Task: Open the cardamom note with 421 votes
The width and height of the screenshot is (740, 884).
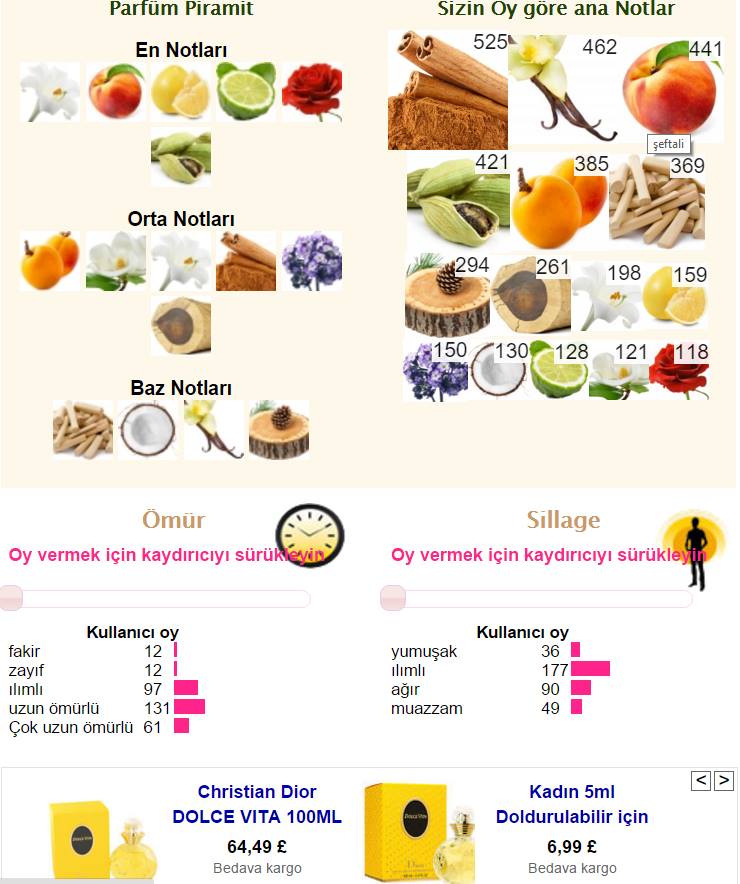Action: [x=457, y=199]
